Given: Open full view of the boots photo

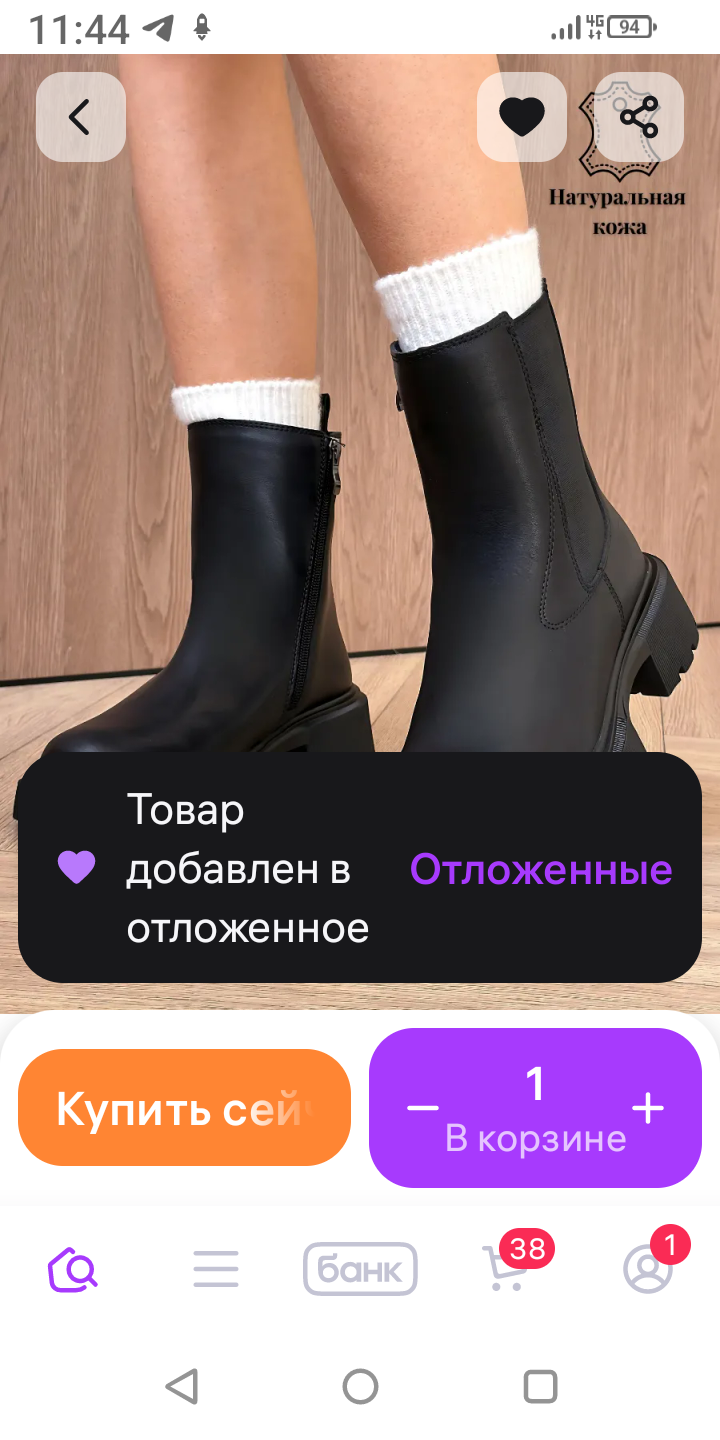Looking at the screenshot, I should [360, 450].
